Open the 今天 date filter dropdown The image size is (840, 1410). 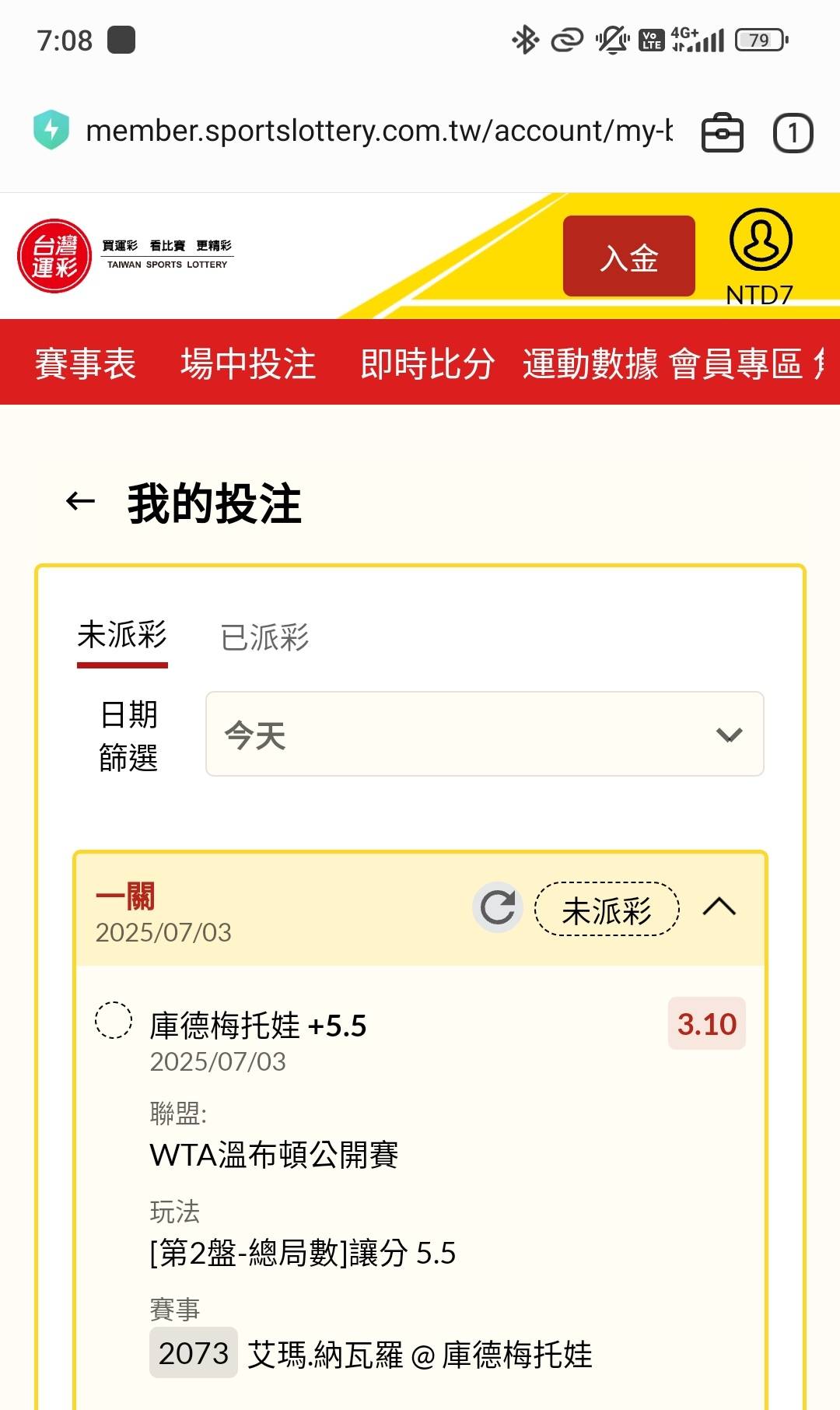(x=485, y=734)
